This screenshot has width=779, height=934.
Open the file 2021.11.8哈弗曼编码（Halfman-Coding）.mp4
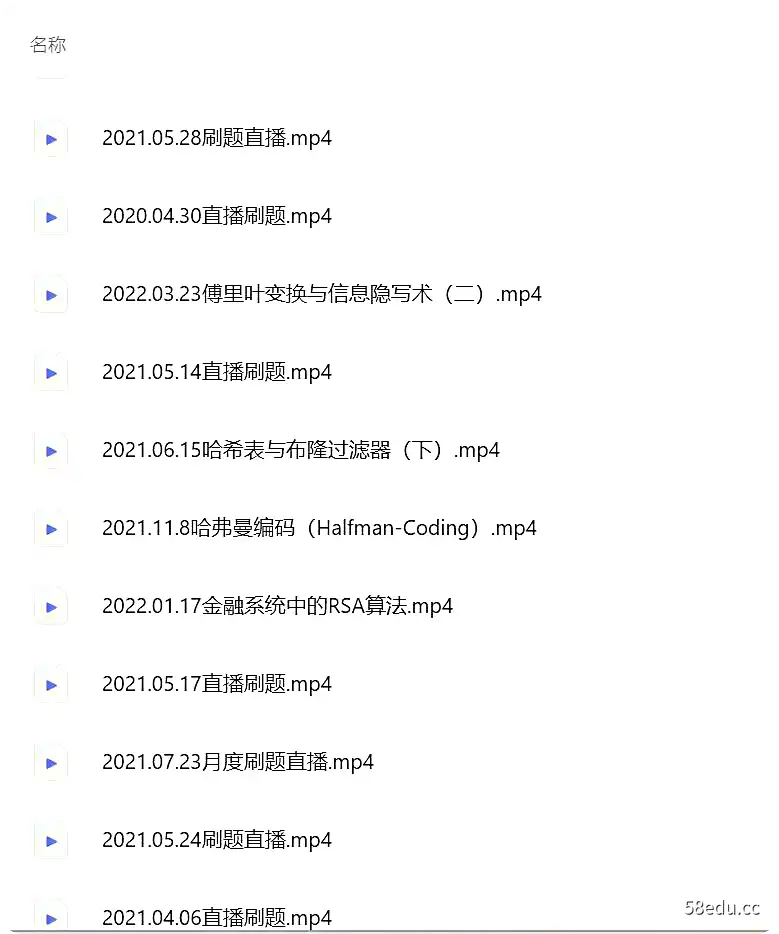320,528
